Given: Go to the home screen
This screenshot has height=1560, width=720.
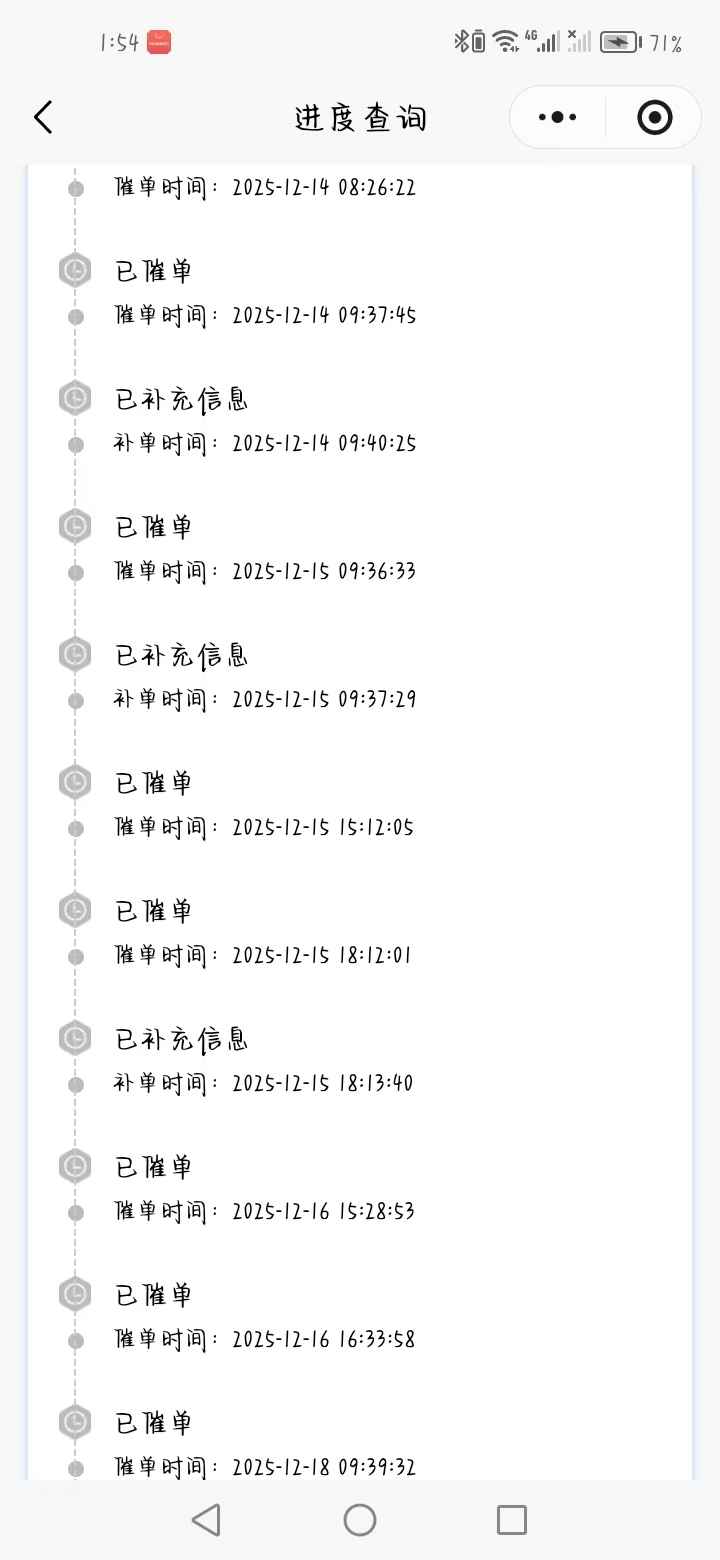Looking at the screenshot, I should pyautogui.click(x=360, y=1520).
